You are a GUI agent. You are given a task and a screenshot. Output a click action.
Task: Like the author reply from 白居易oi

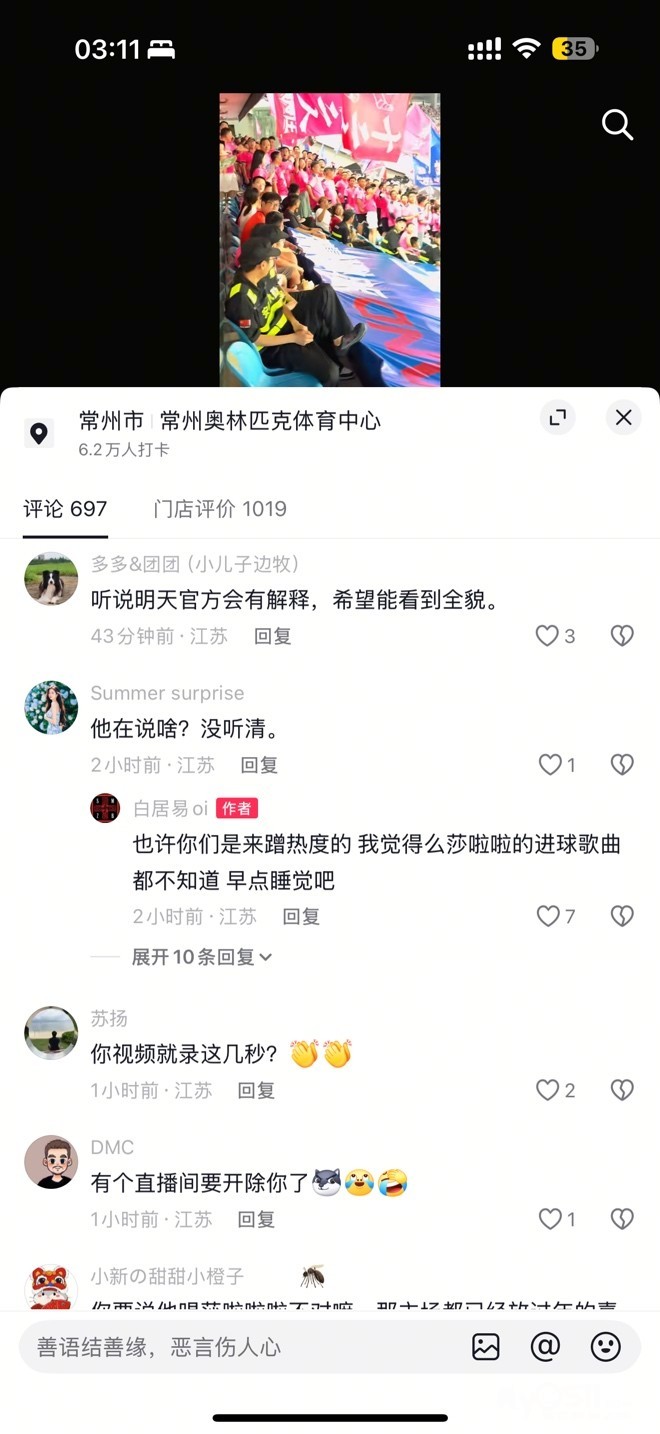[548, 916]
